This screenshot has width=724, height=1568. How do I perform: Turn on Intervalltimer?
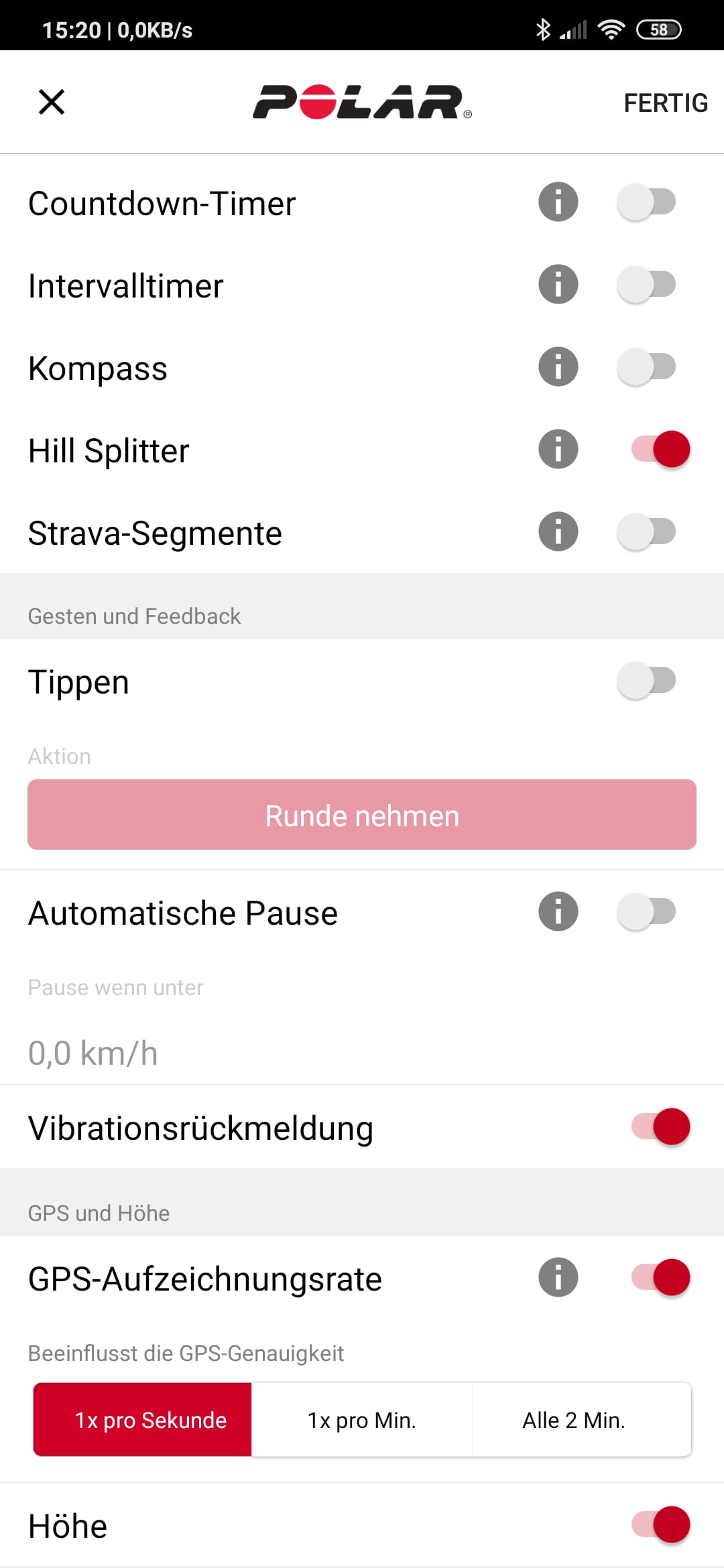point(647,285)
